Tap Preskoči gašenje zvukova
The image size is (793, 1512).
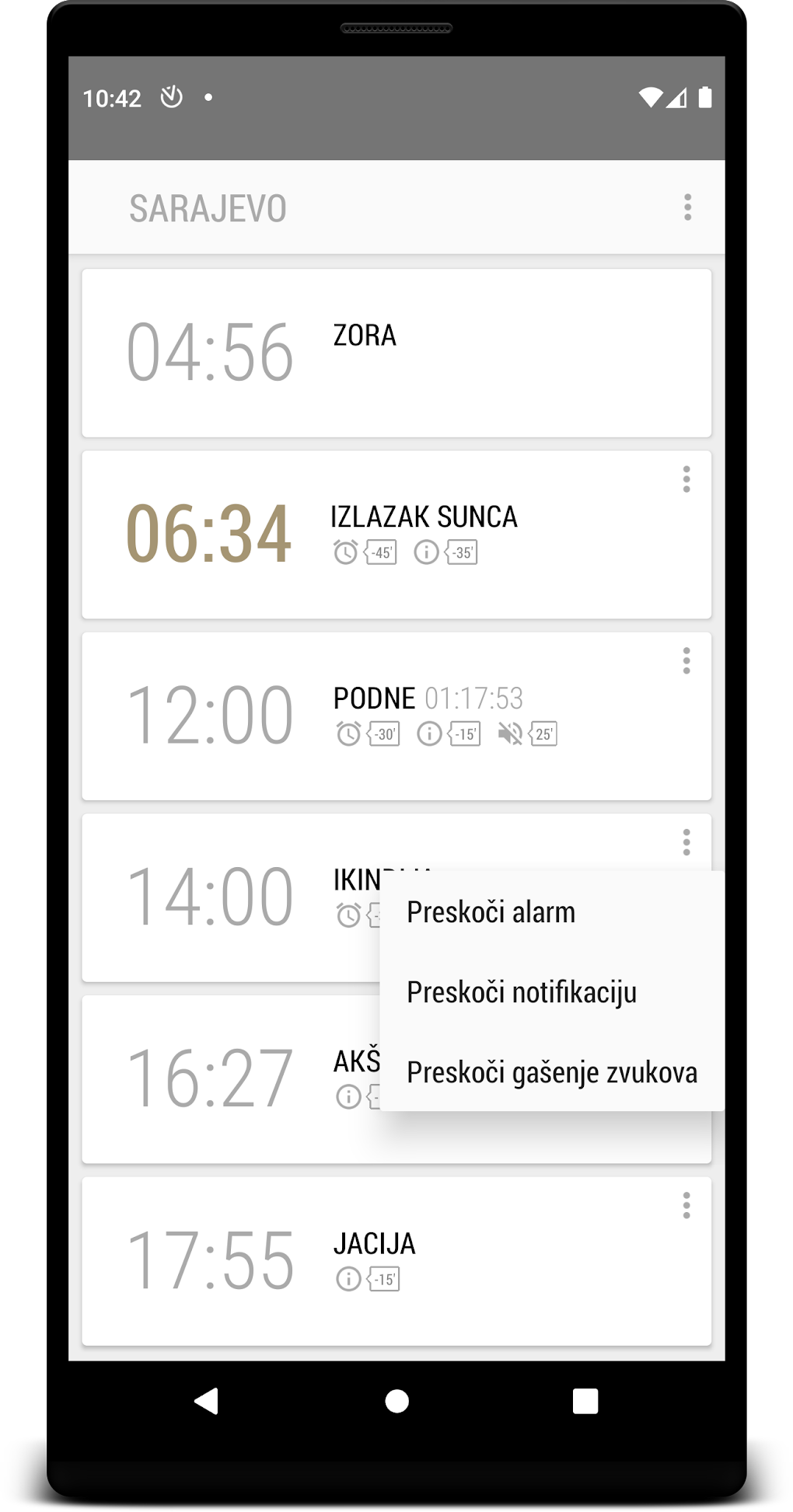click(x=552, y=1072)
